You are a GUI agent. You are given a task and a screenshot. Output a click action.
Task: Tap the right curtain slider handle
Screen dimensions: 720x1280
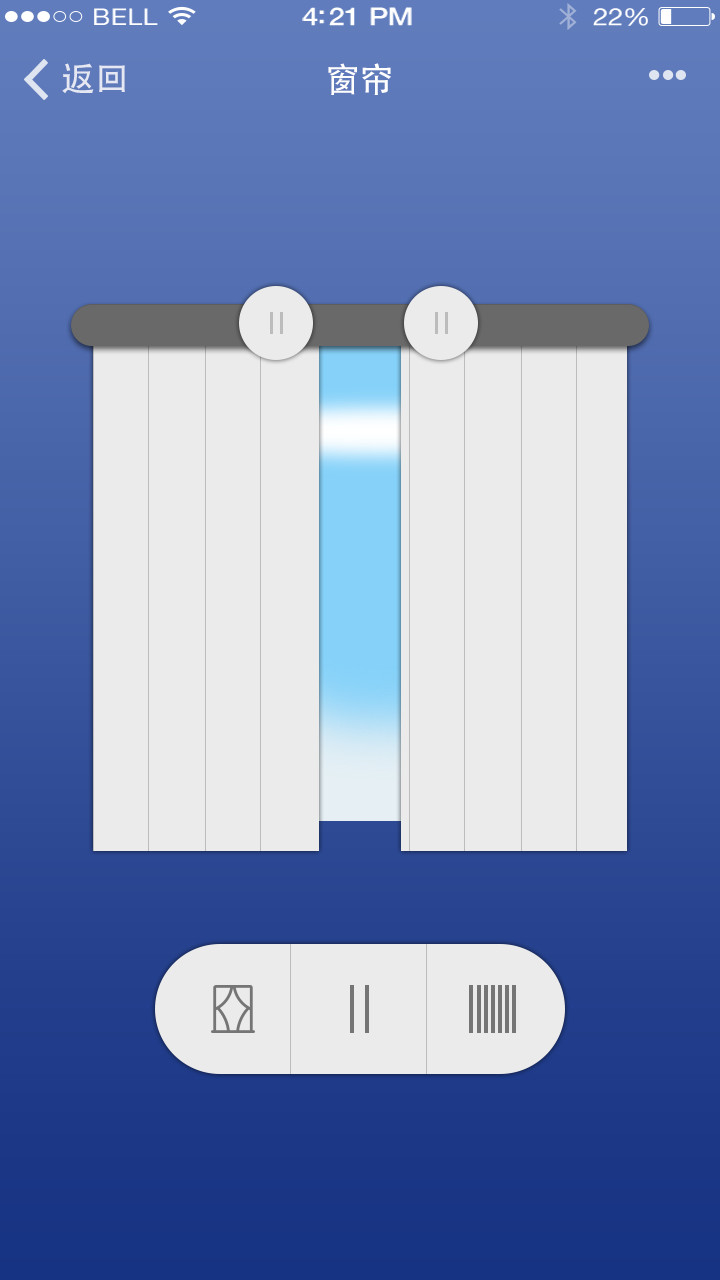pyautogui.click(x=441, y=323)
